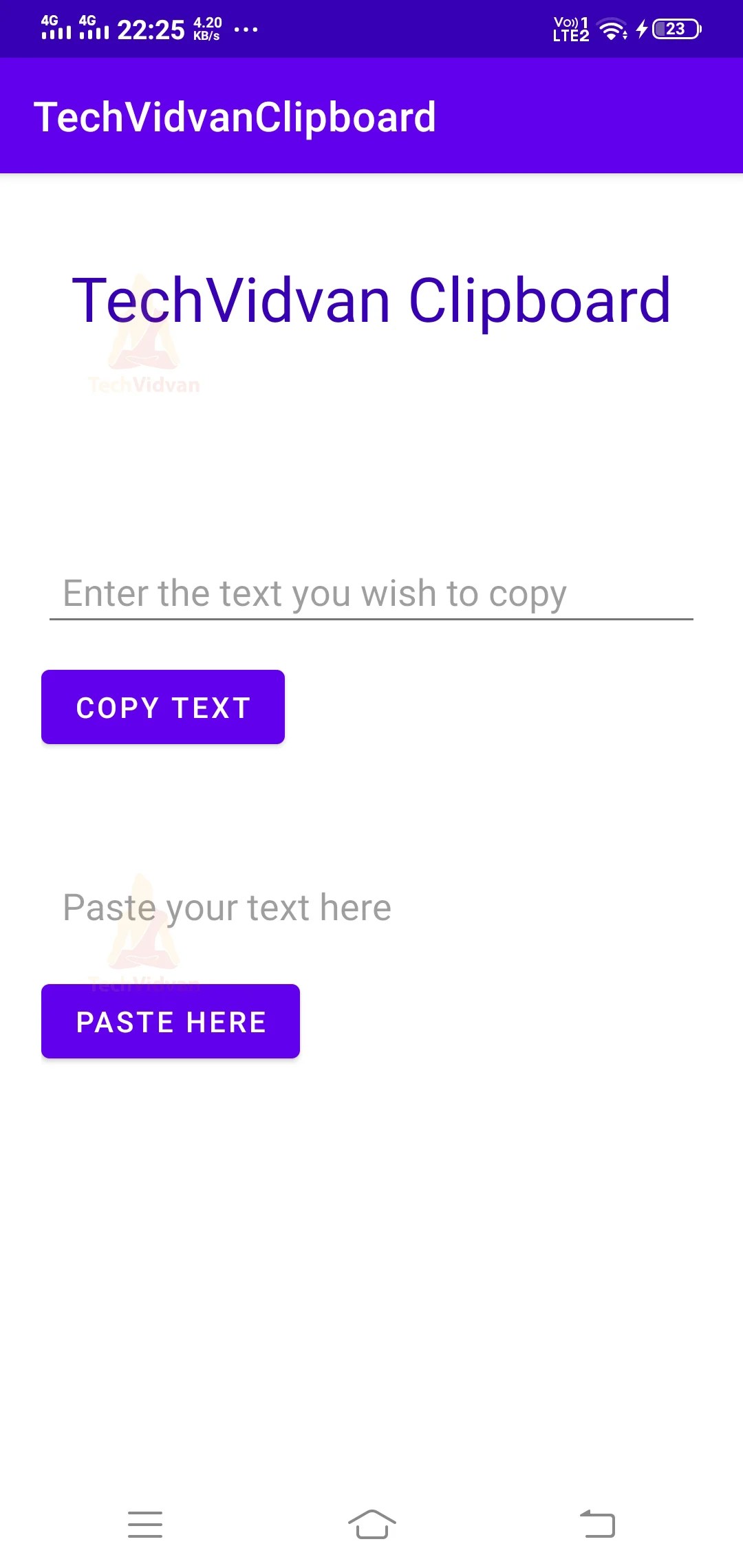Go to the home screen

(371, 1524)
